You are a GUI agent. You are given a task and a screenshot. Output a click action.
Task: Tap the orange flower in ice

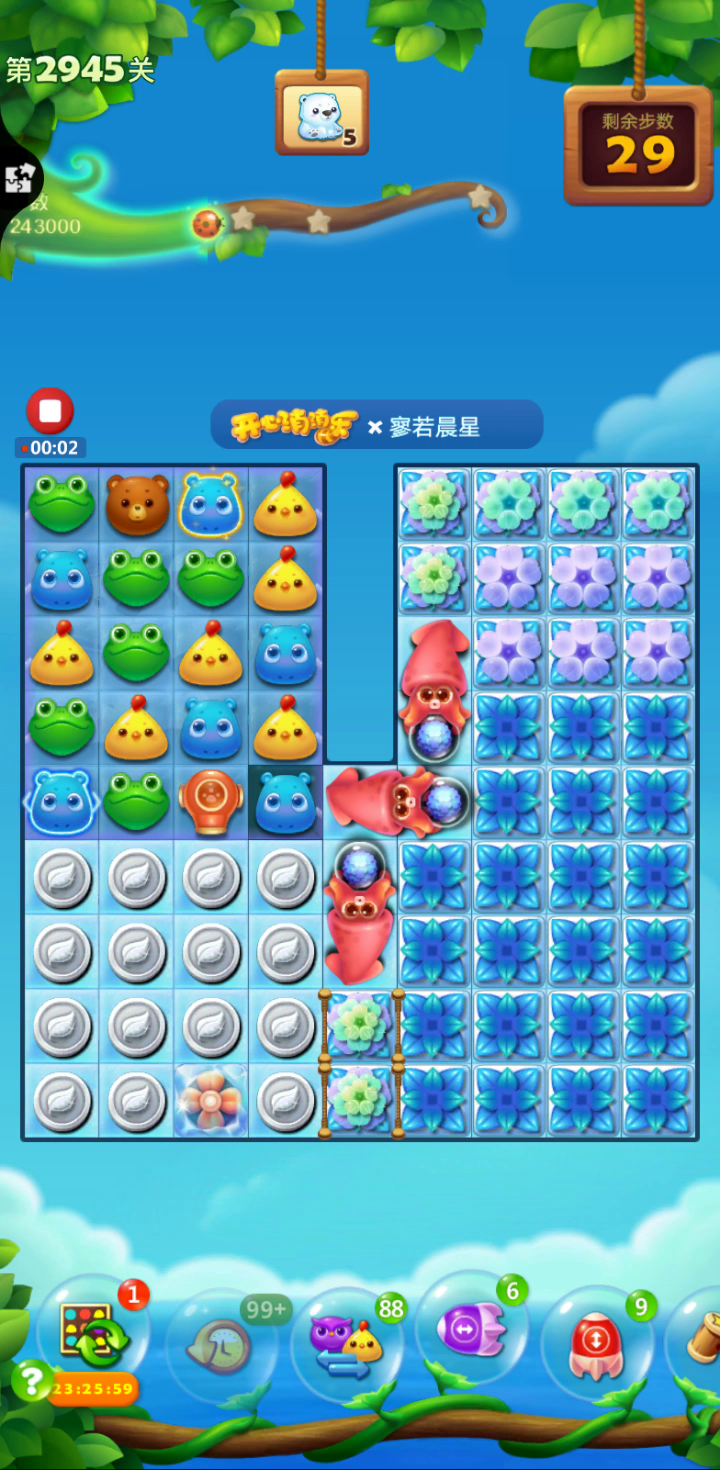(211, 1100)
